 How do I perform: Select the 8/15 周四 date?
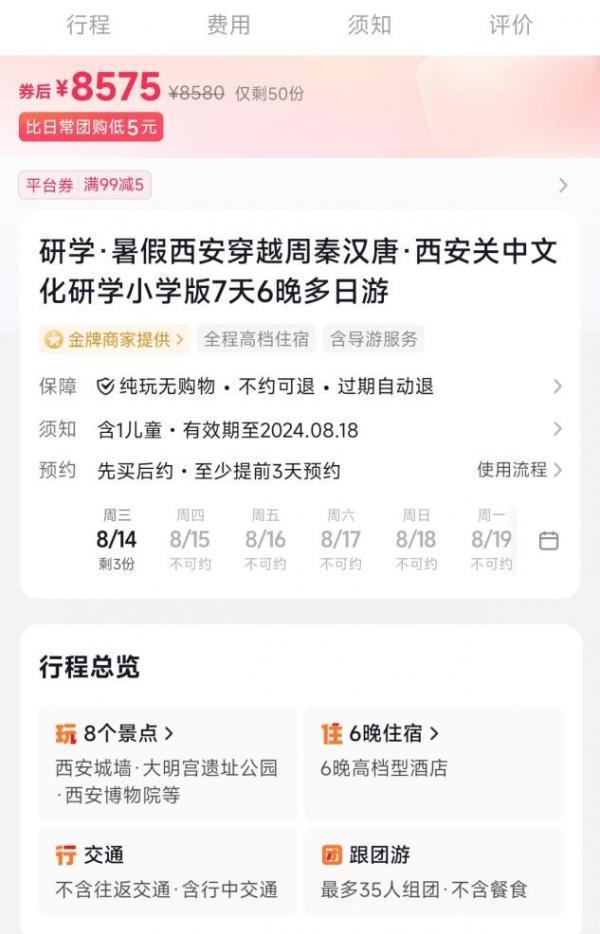click(x=190, y=540)
